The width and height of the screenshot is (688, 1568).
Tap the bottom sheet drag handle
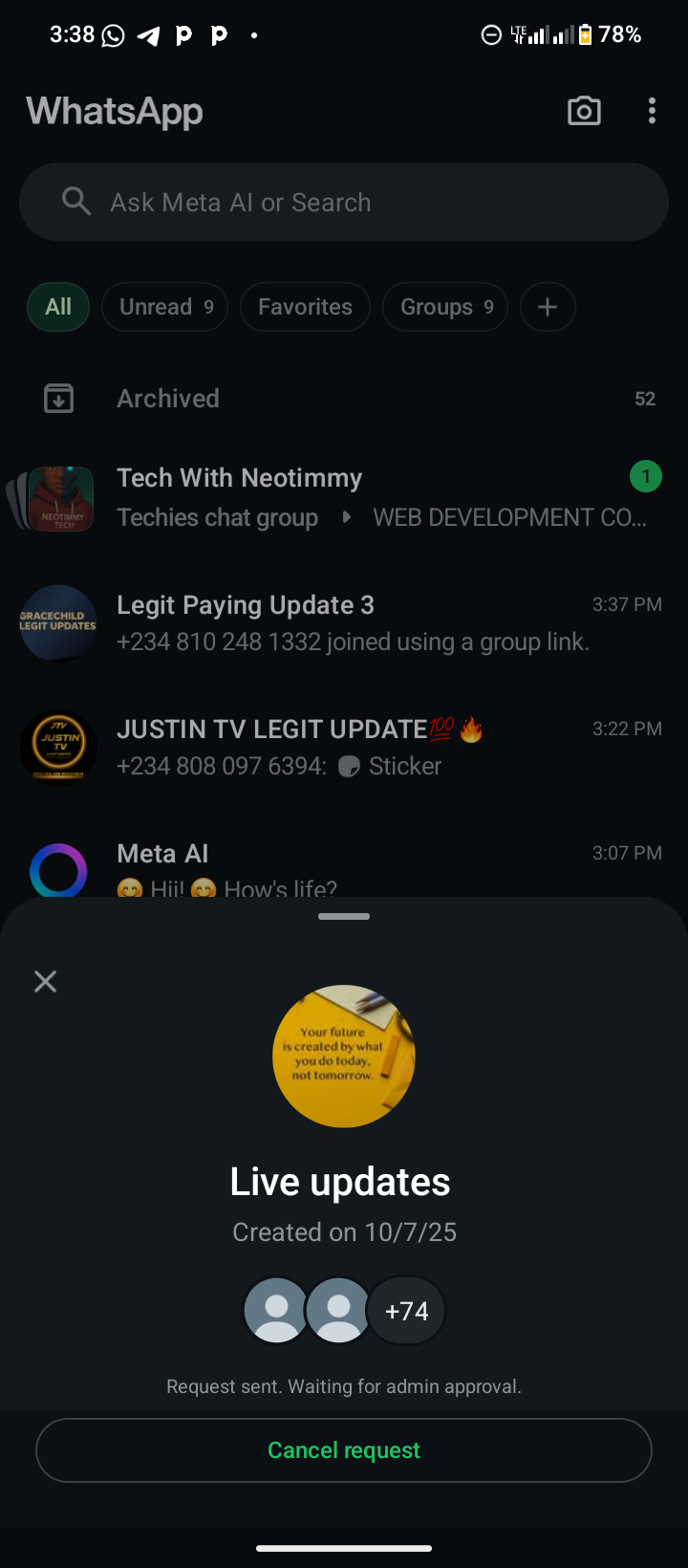click(344, 917)
